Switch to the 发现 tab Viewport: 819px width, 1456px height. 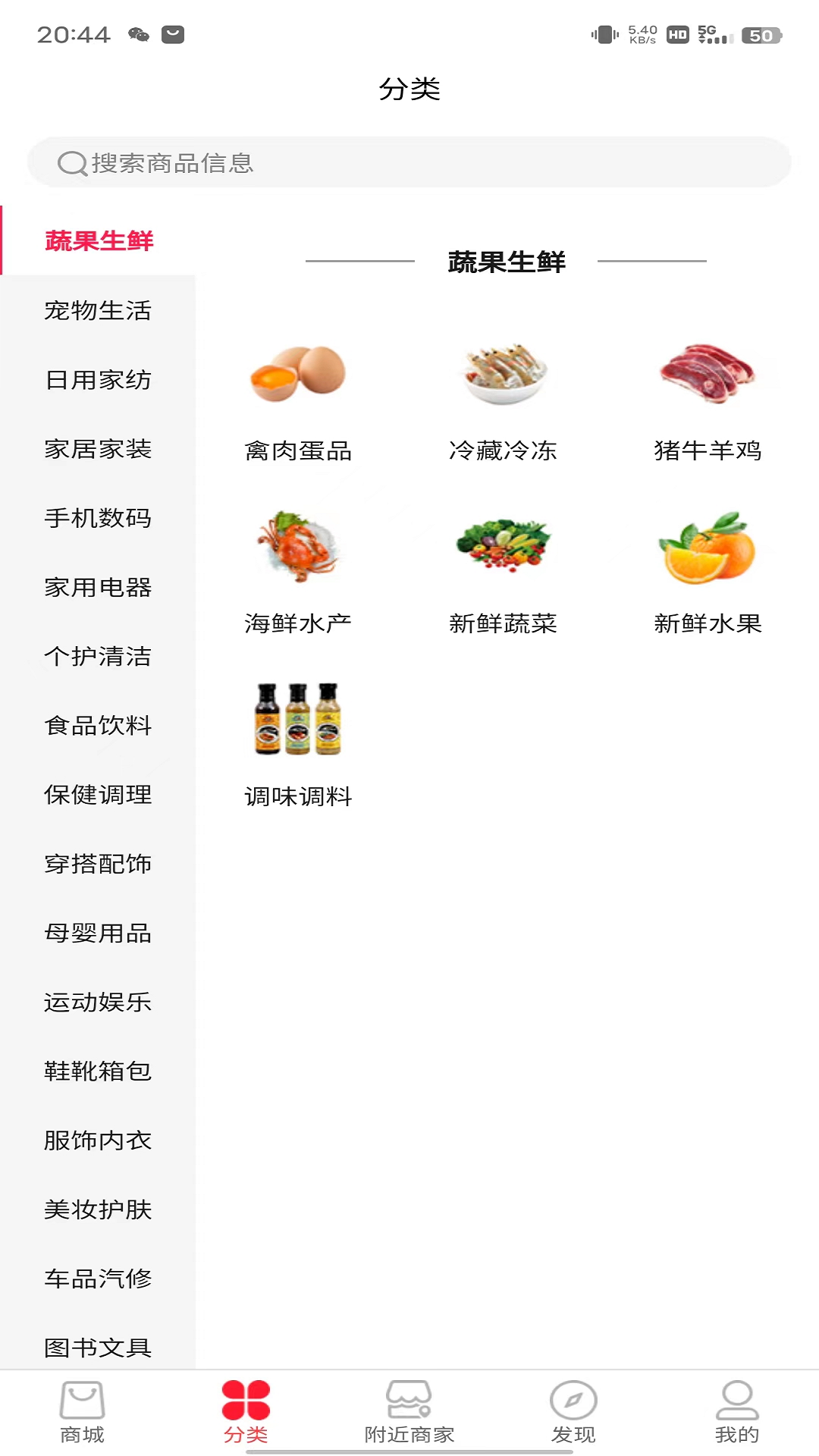pyautogui.click(x=573, y=1412)
